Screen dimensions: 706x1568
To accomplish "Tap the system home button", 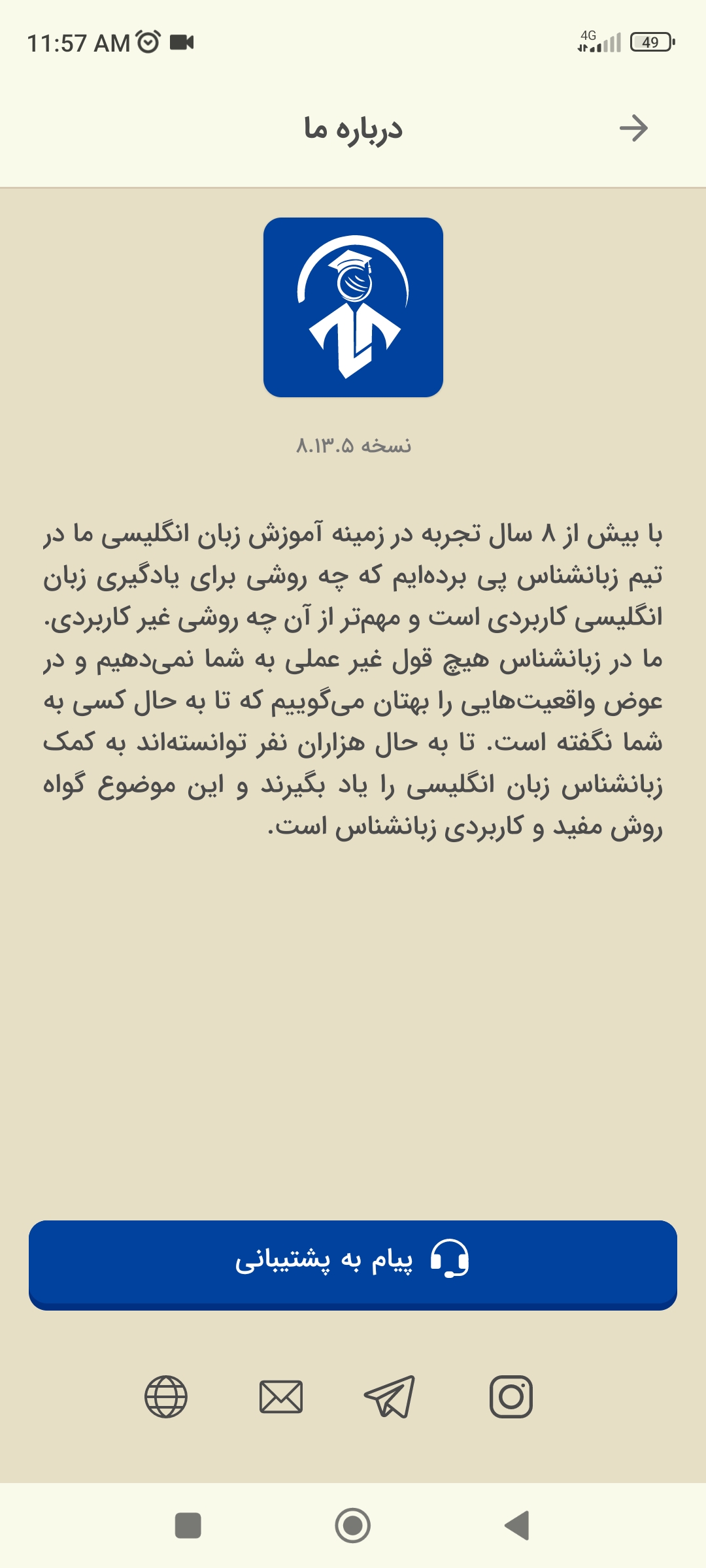I will [x=353, y=1526].
